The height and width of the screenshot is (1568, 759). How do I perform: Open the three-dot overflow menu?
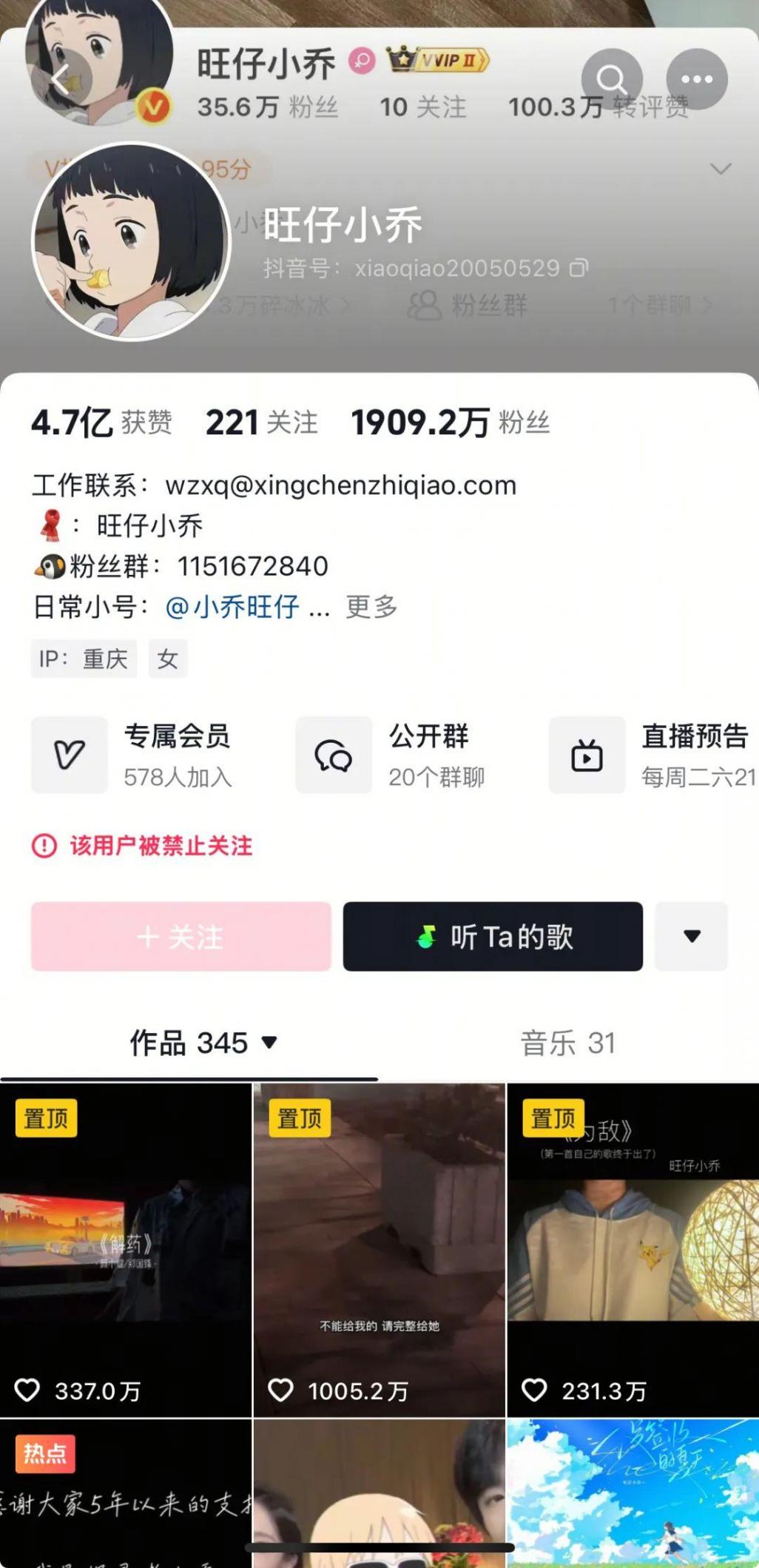(x=696, y=78)
